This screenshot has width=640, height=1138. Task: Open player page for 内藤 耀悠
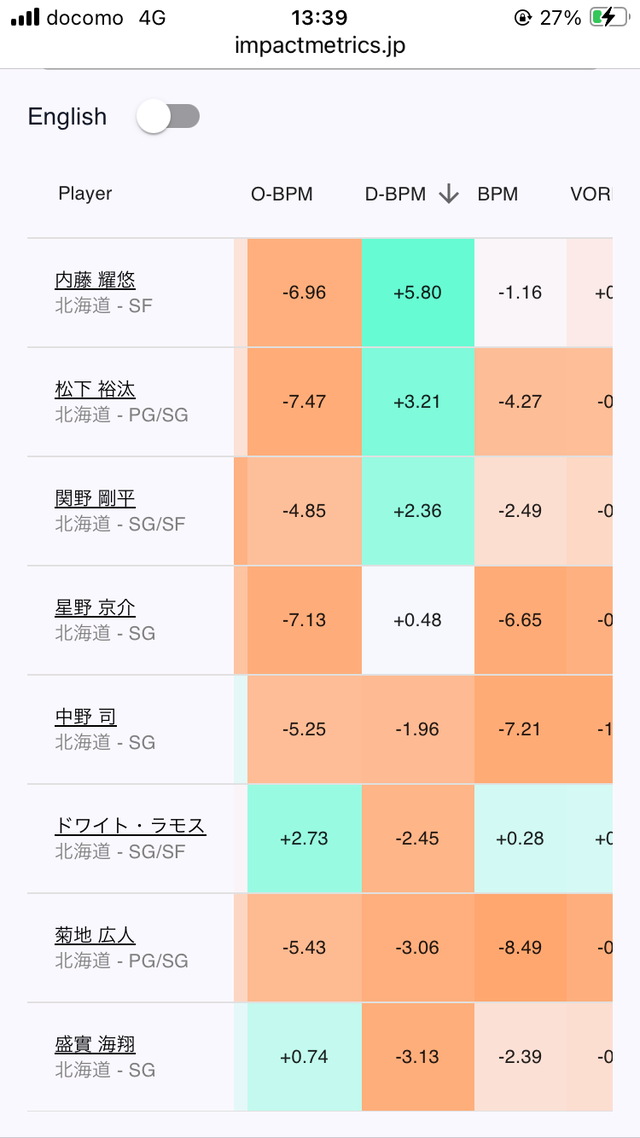click(x=95, y=280)
